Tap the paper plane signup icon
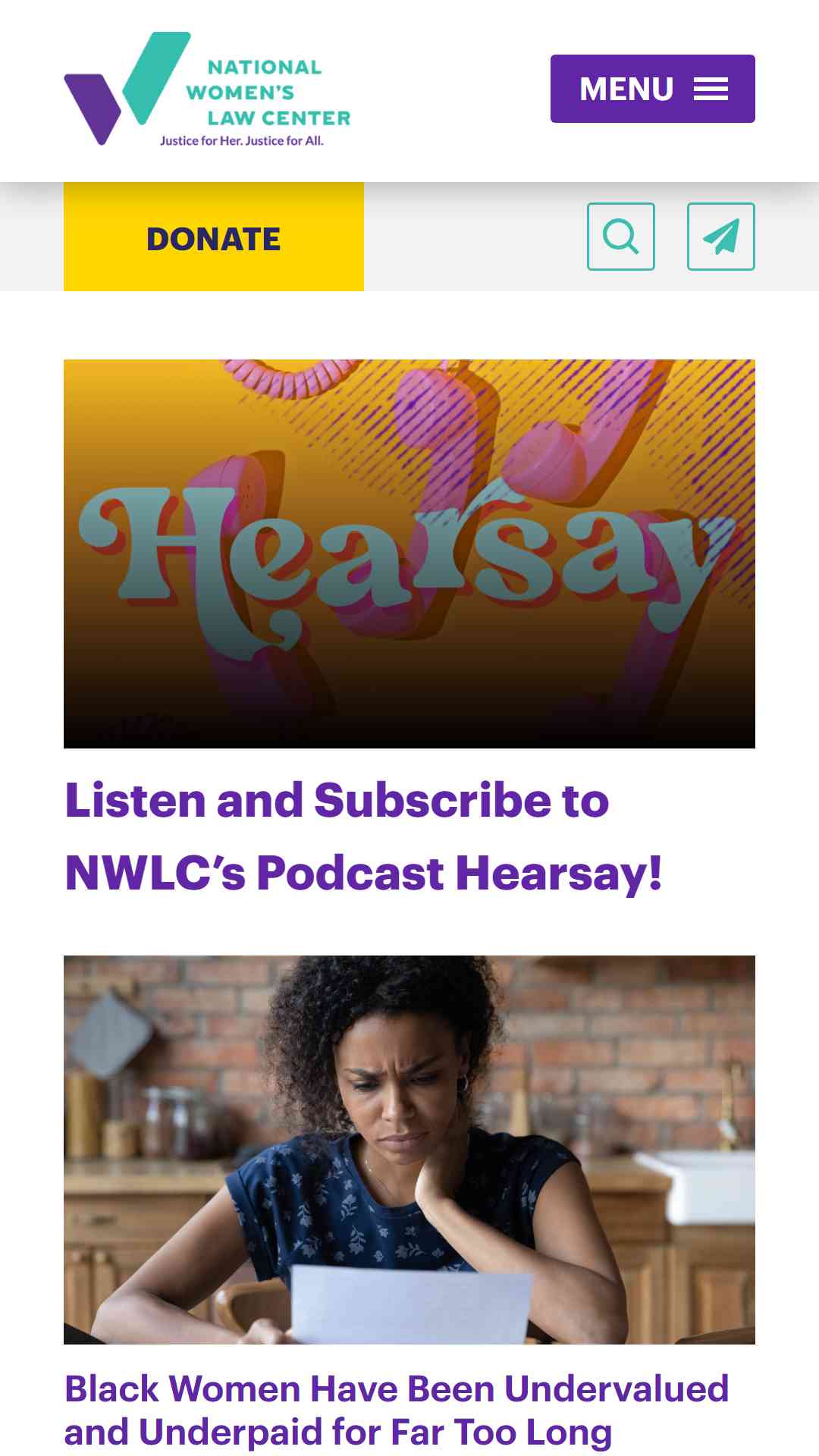The image size is (819, 1456). 721,237
